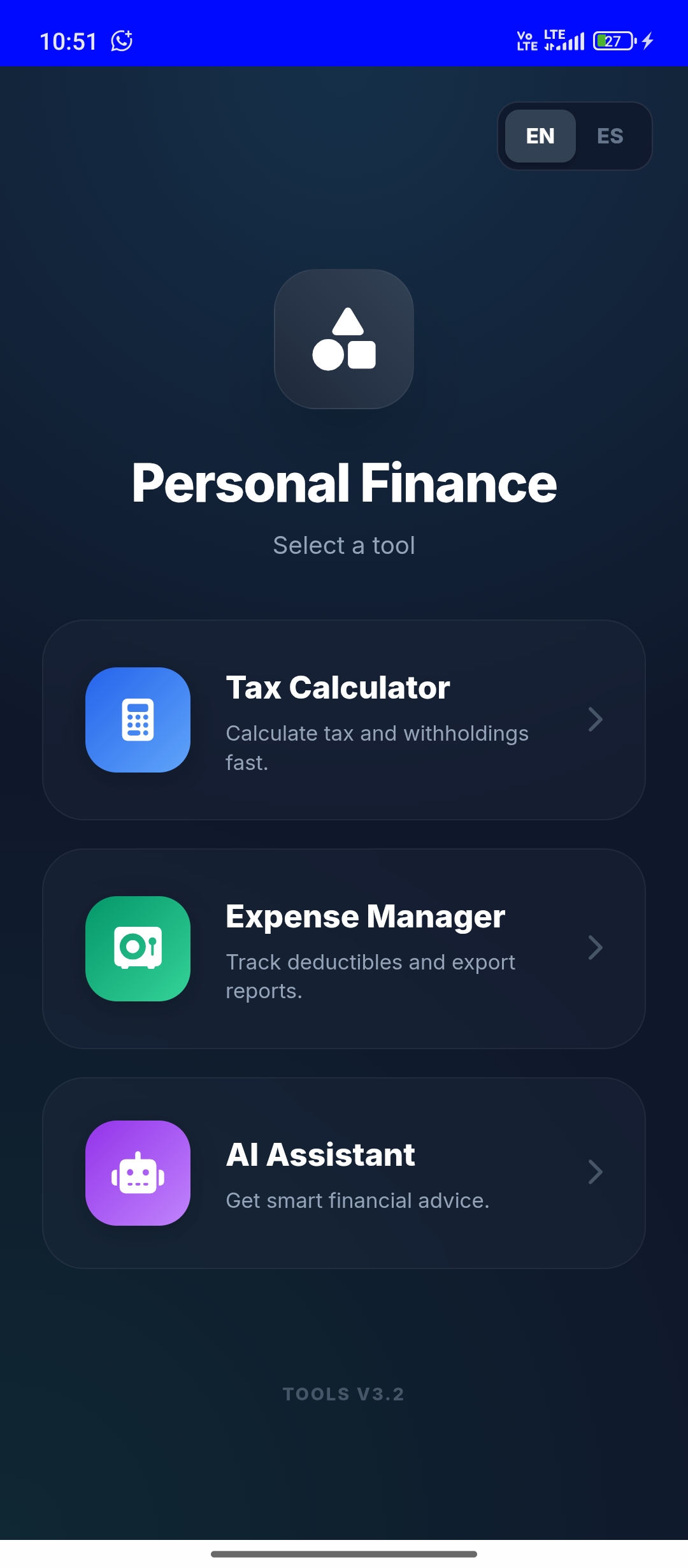Open the Expense Manager card

(x=344, y=948)
